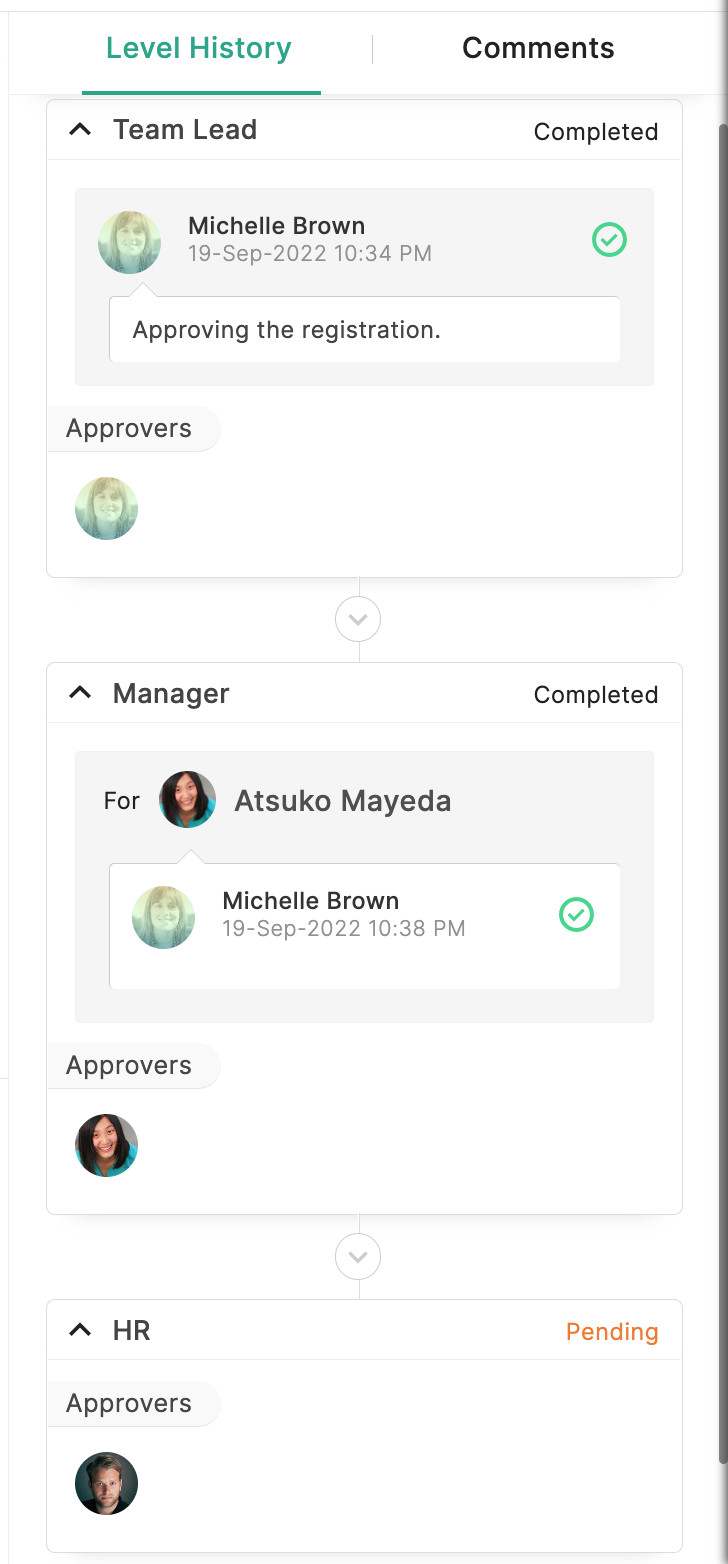Open the Manager approver's avatar
Image resolution: width=728 pixels, height=1564 pixels.
(x=106, y=1145)
